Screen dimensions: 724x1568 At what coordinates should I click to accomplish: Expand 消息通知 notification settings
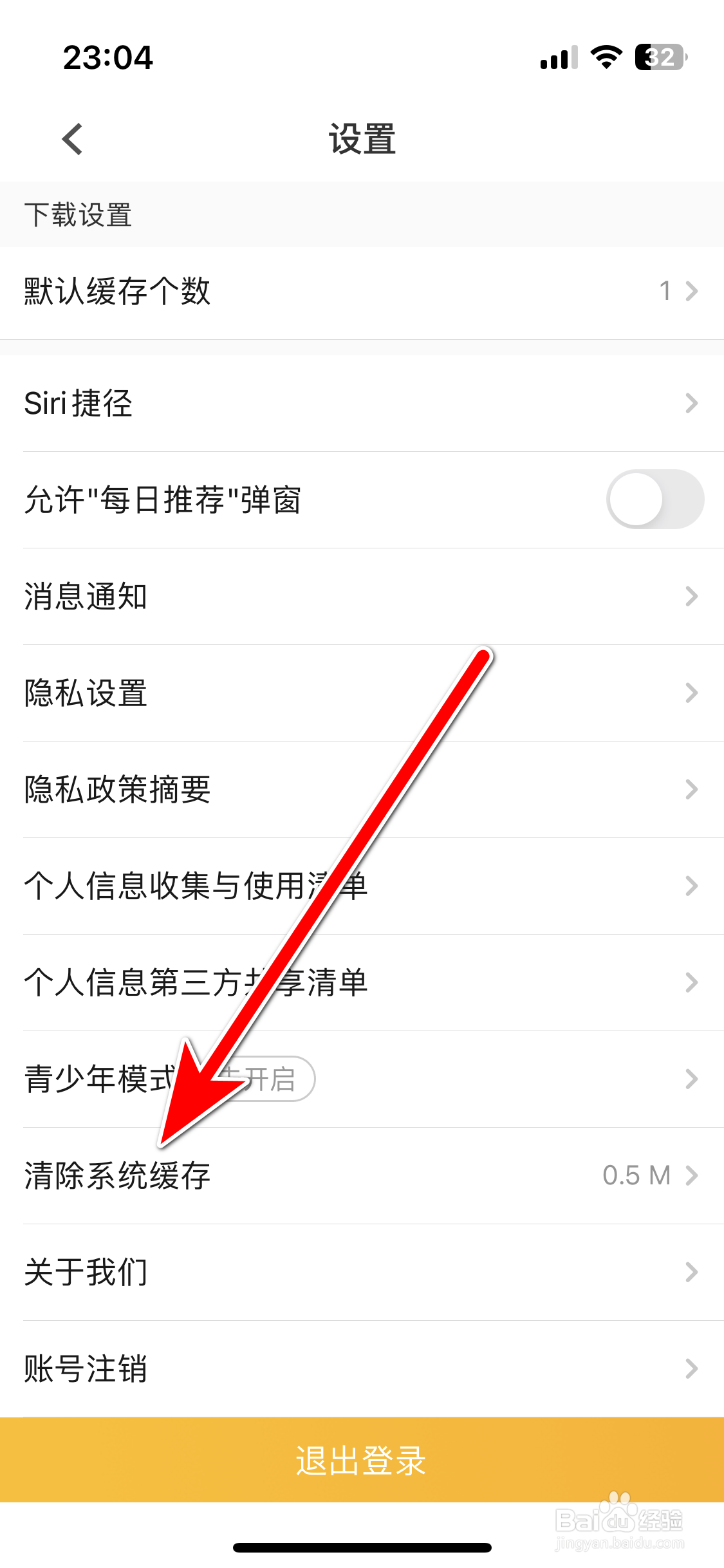click(x=362, y=596)
